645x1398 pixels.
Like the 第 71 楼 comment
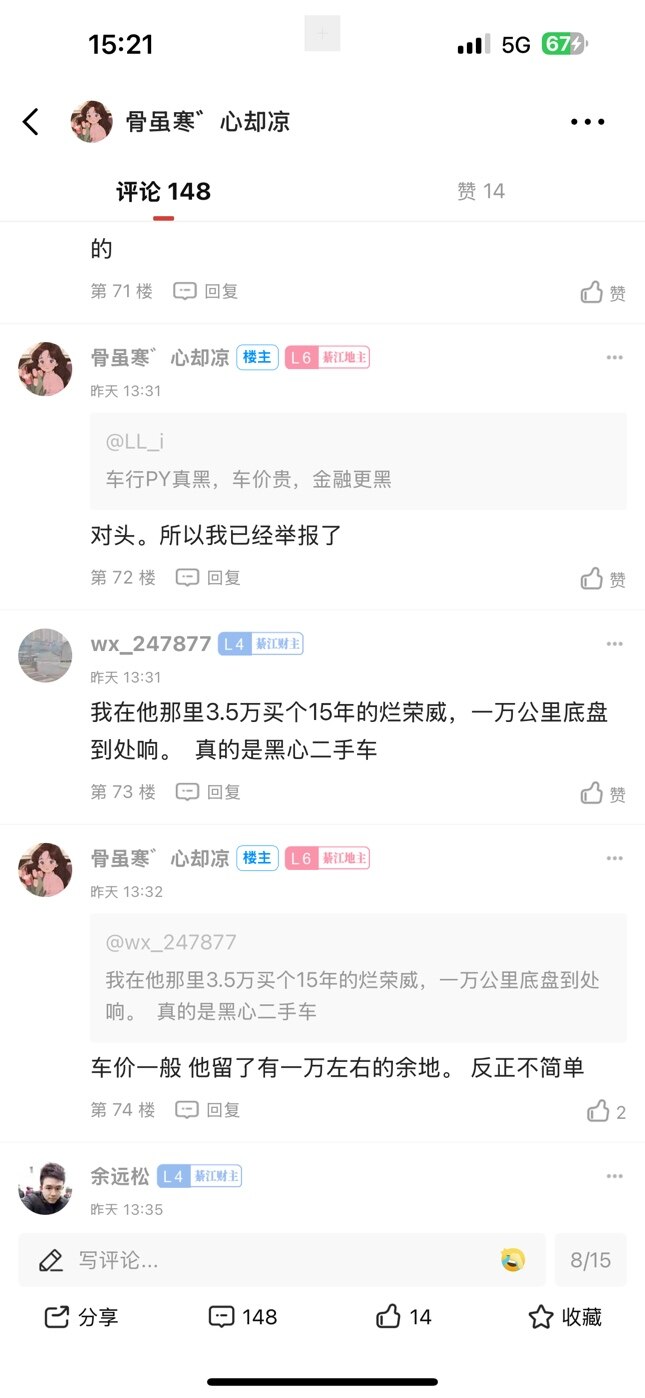point(603,292)
